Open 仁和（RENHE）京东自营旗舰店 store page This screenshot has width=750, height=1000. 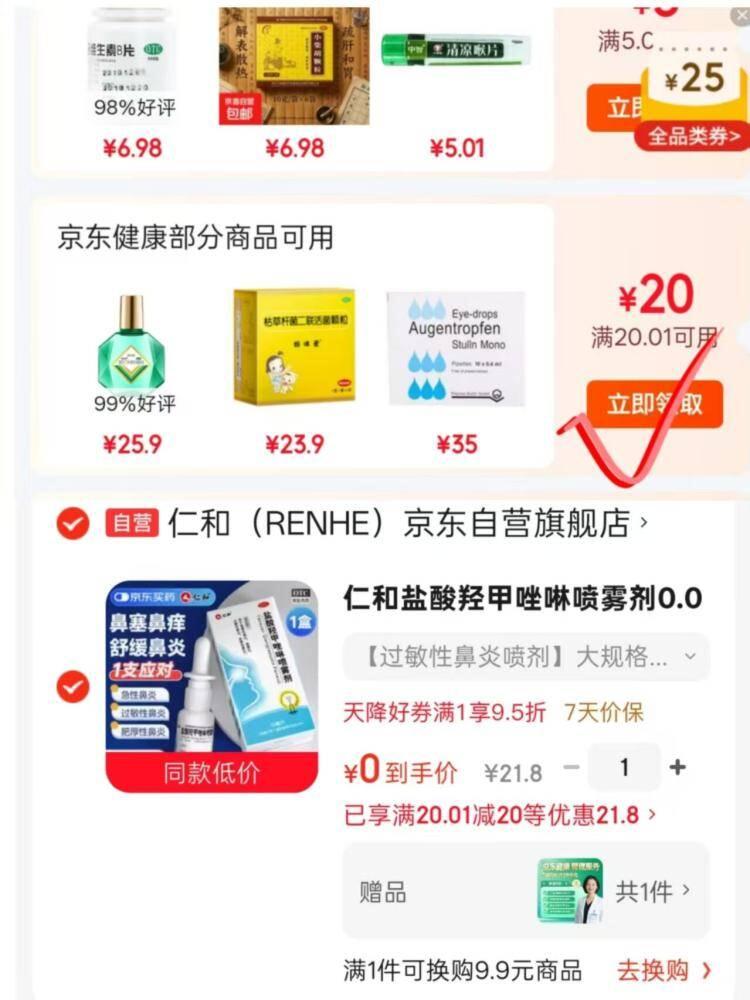(x=408, y=524)
